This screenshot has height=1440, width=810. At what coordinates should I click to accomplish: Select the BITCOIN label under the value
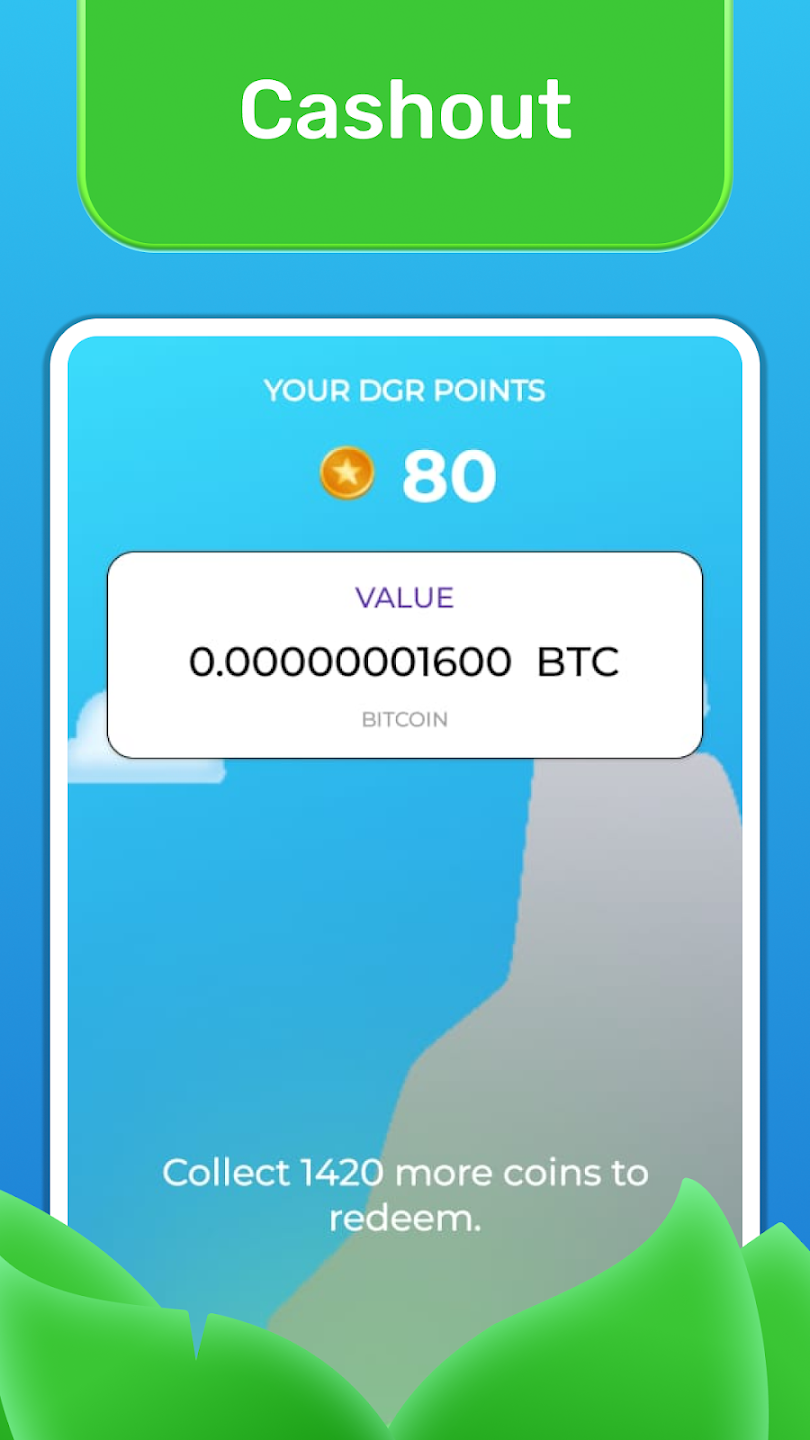pyautogui.click(x=405, y=719)
